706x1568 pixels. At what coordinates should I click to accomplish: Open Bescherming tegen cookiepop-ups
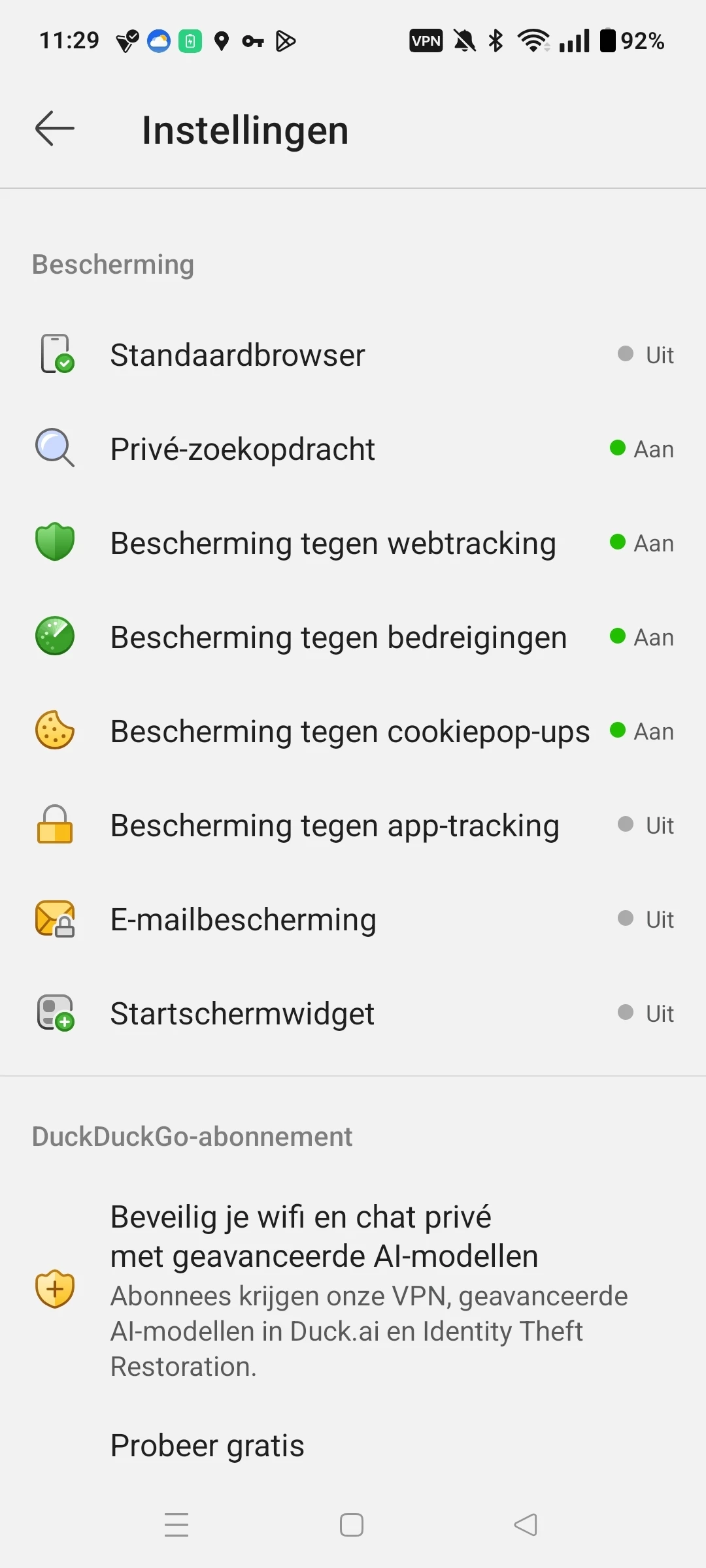tap(353, 732)
